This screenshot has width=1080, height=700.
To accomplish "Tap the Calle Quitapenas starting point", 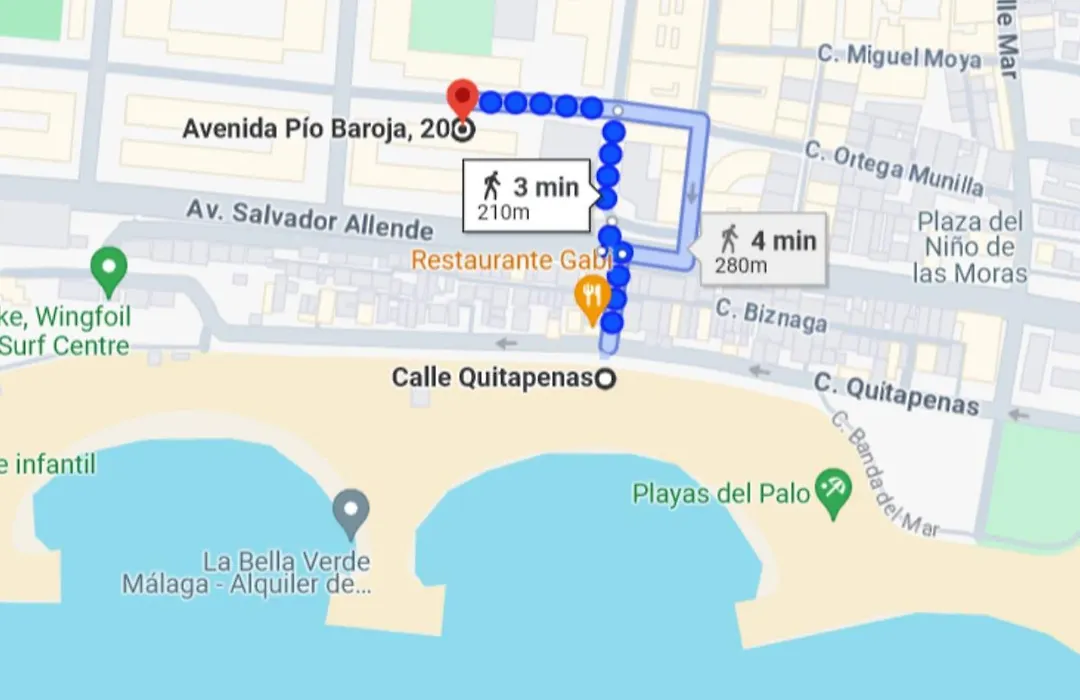I will pyautogui.click(x=604, y=379).
